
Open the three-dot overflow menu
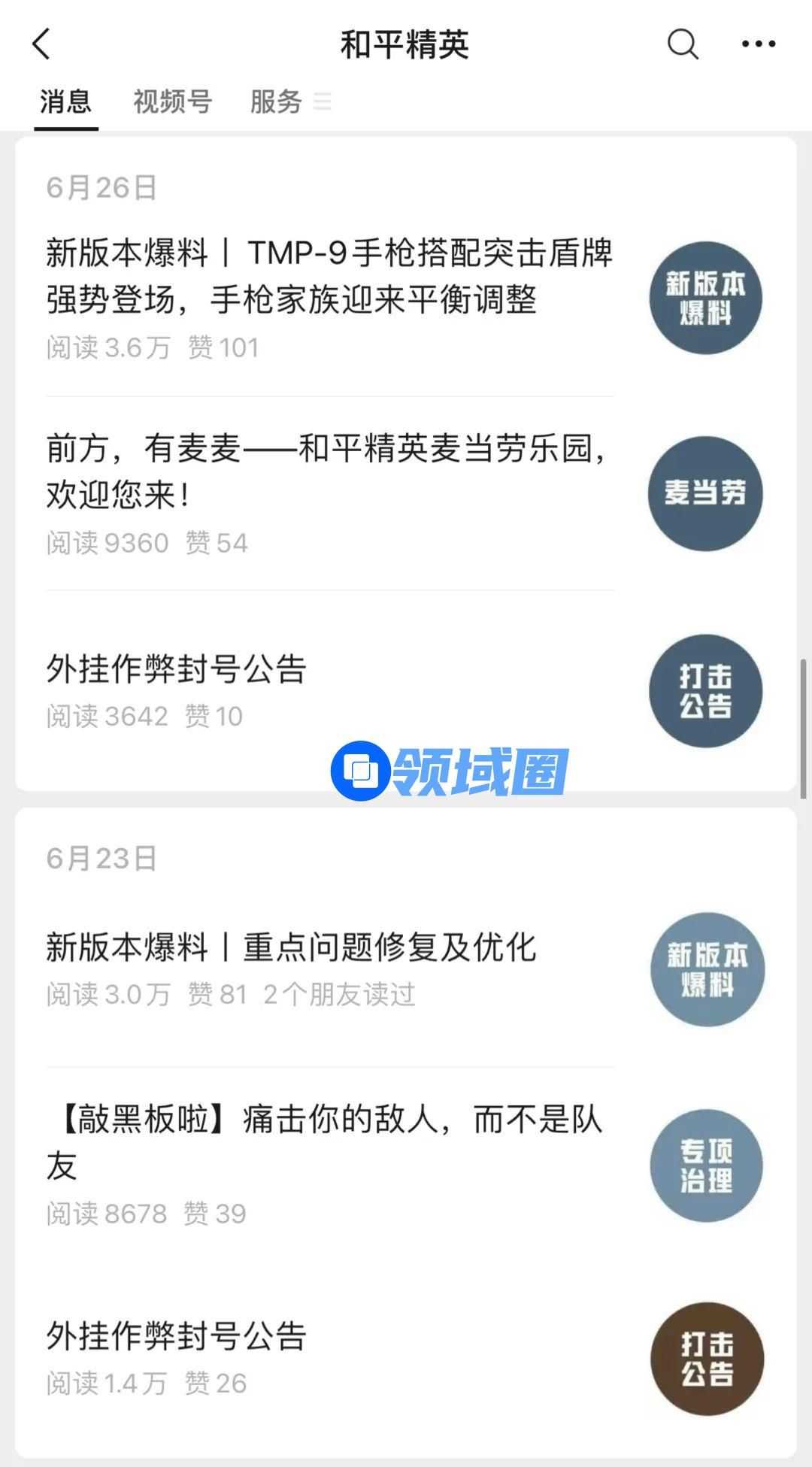point(758,44)
